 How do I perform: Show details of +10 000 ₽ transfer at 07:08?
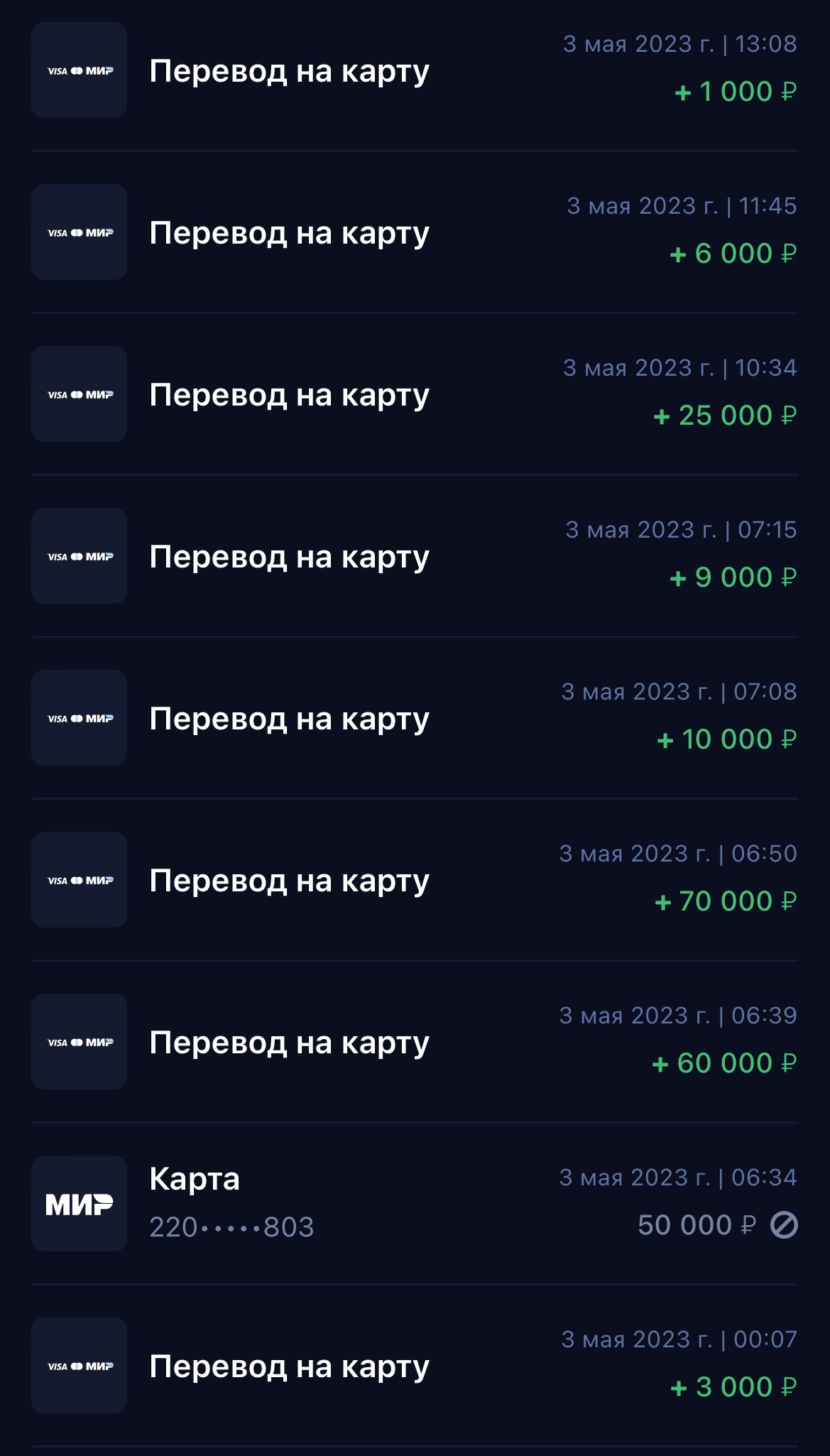(x=415, y=718)
